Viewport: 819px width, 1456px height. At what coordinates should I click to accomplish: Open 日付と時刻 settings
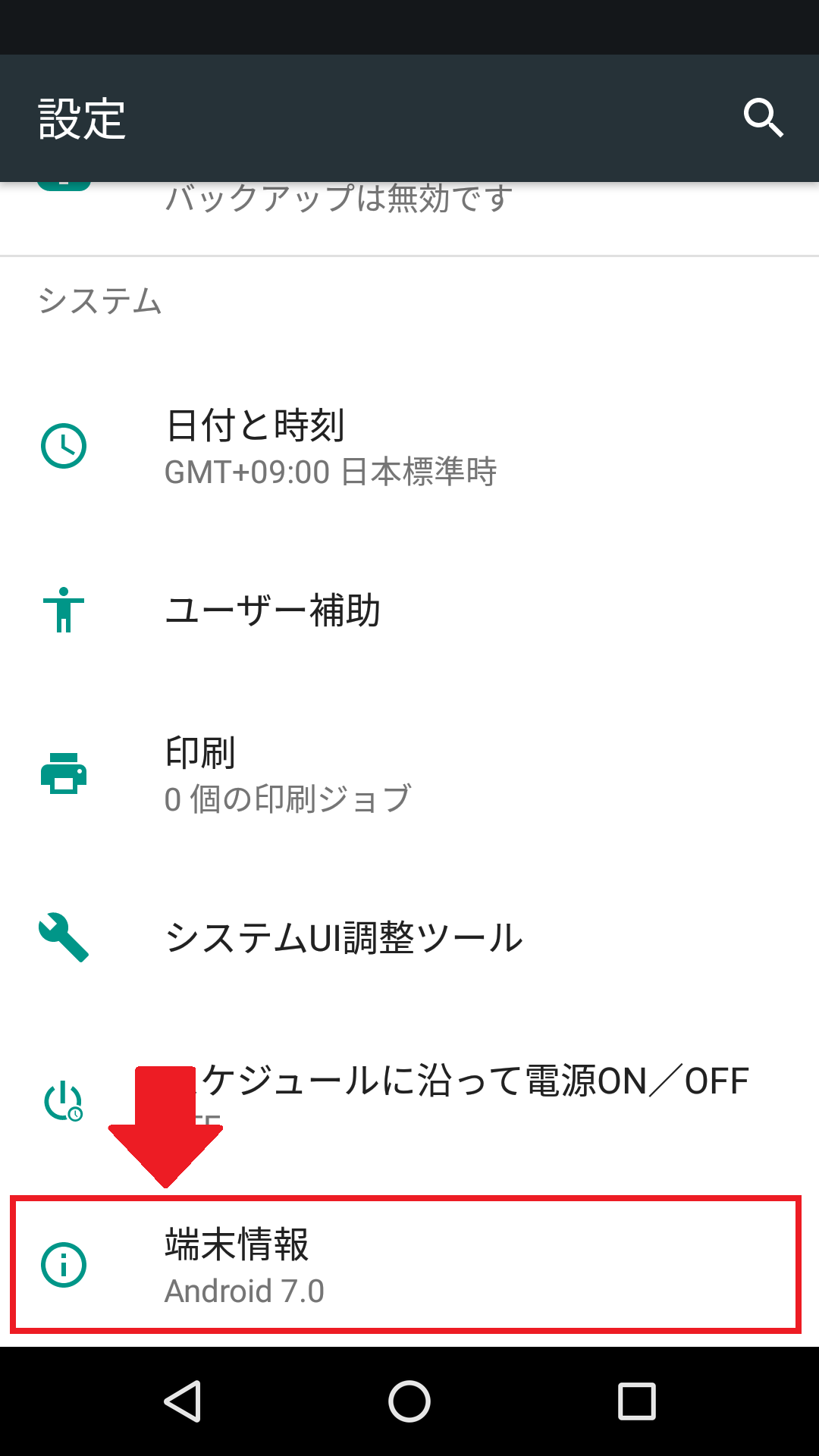pyautogui.click(x=409, y=446)
